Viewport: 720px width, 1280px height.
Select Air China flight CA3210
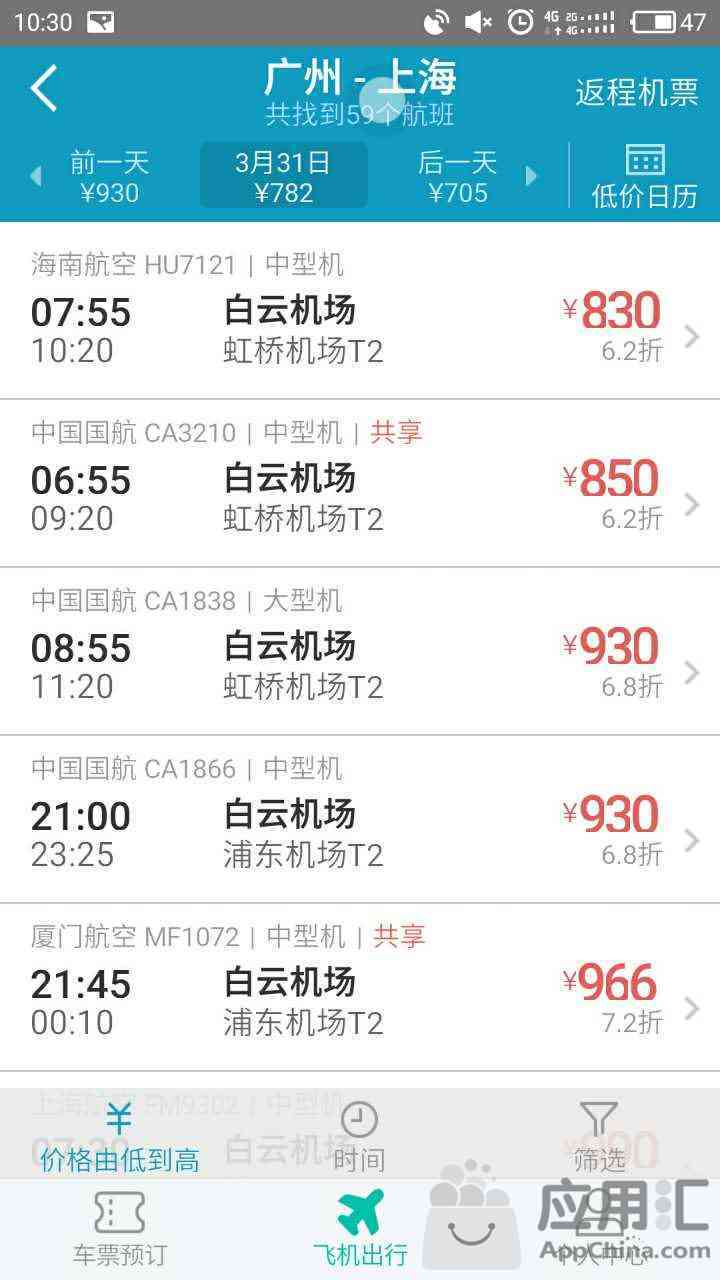pos(360,483)
